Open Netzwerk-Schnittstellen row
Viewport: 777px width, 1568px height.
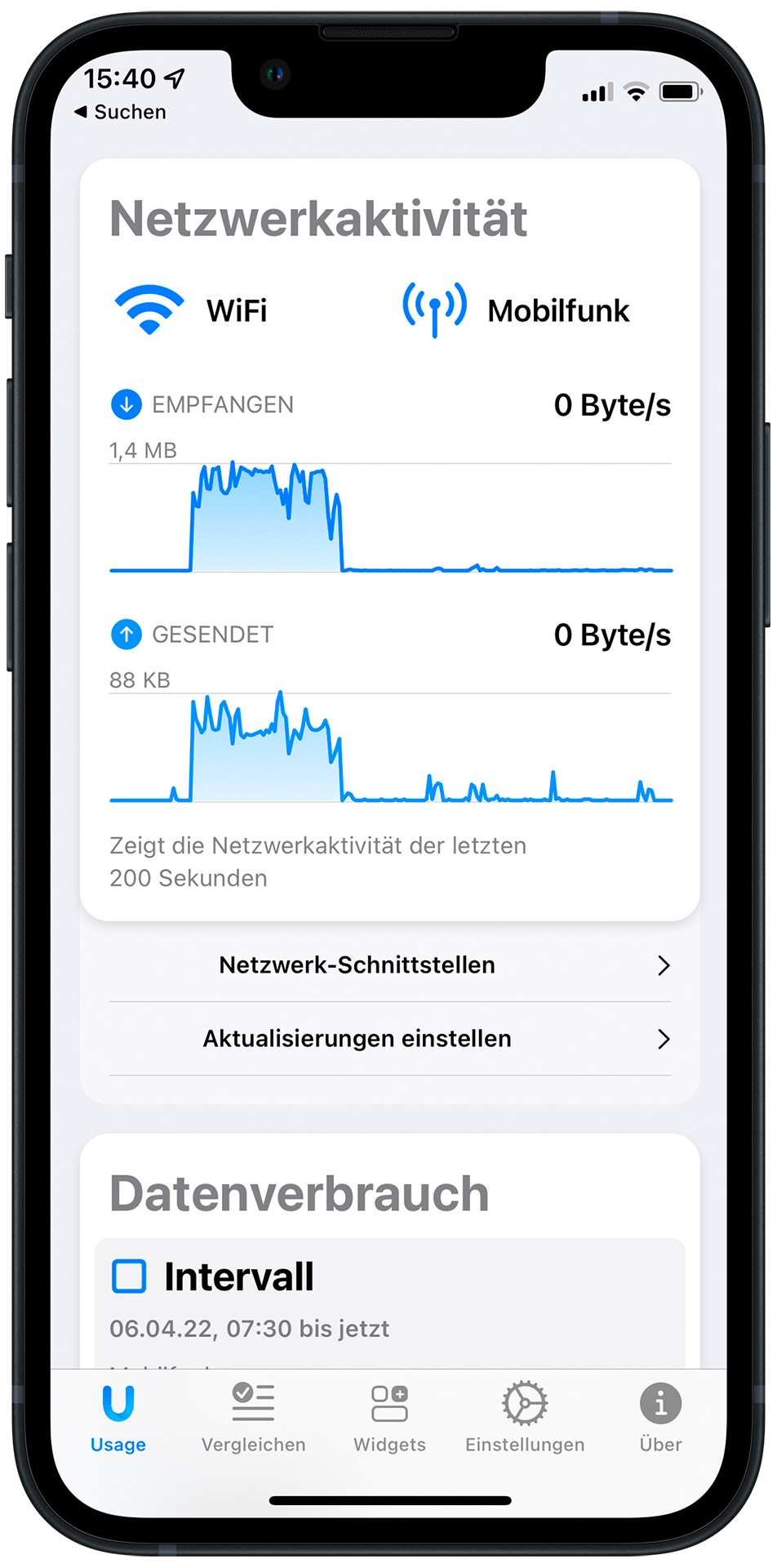[x=389, y=965]
